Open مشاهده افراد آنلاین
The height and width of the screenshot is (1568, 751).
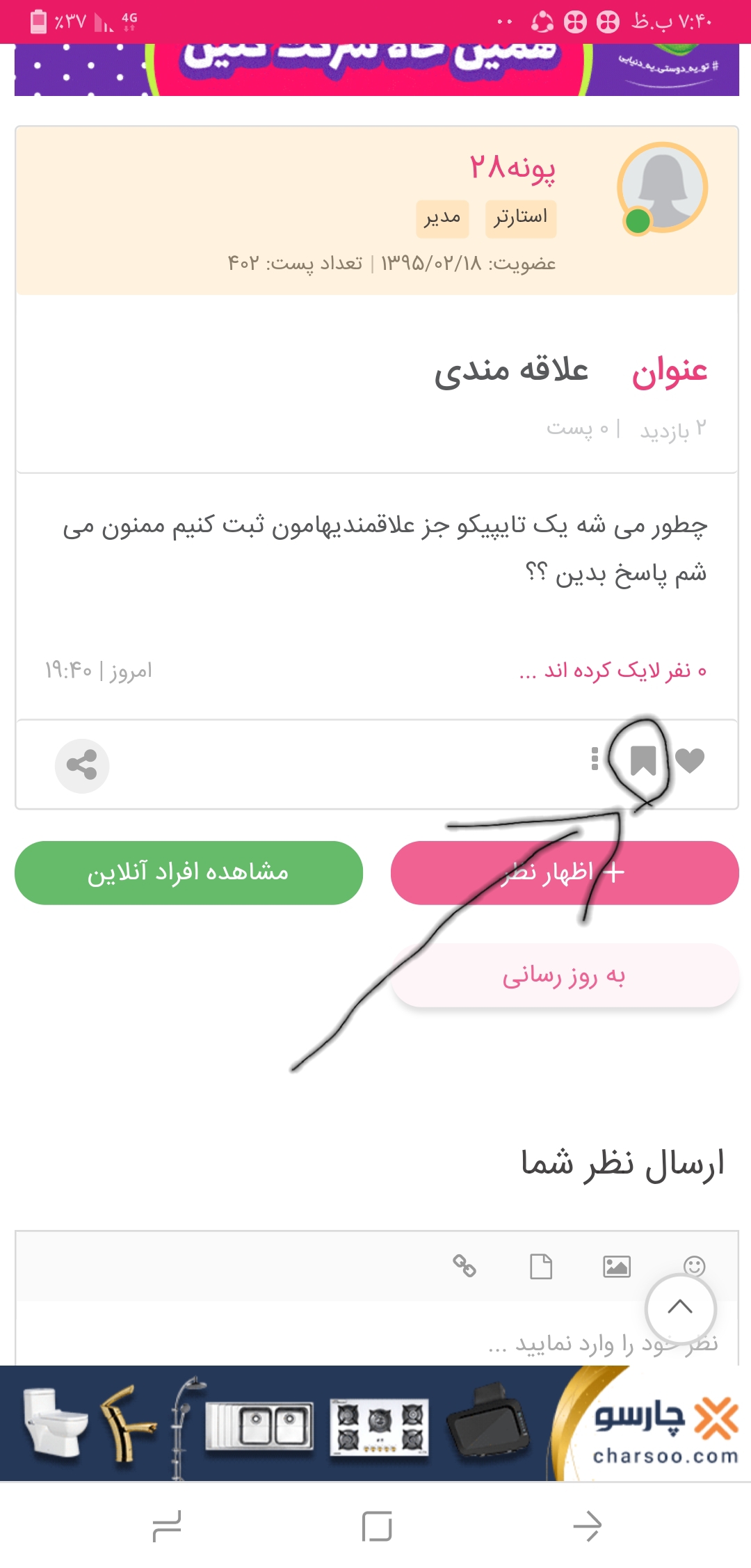click(188, 872)
